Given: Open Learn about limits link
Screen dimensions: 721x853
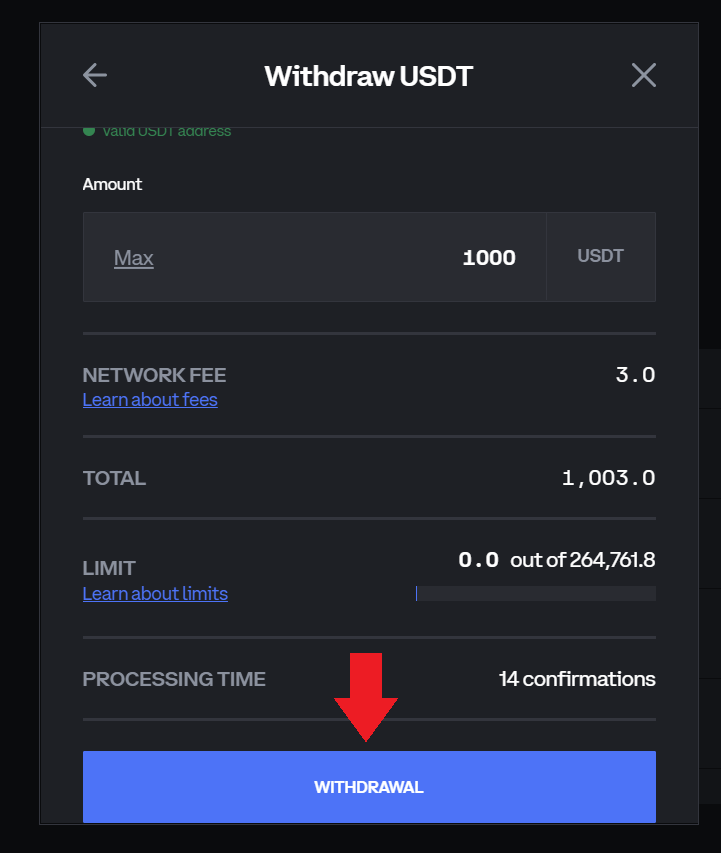Looking at the screenshot, I should (155, 594).
